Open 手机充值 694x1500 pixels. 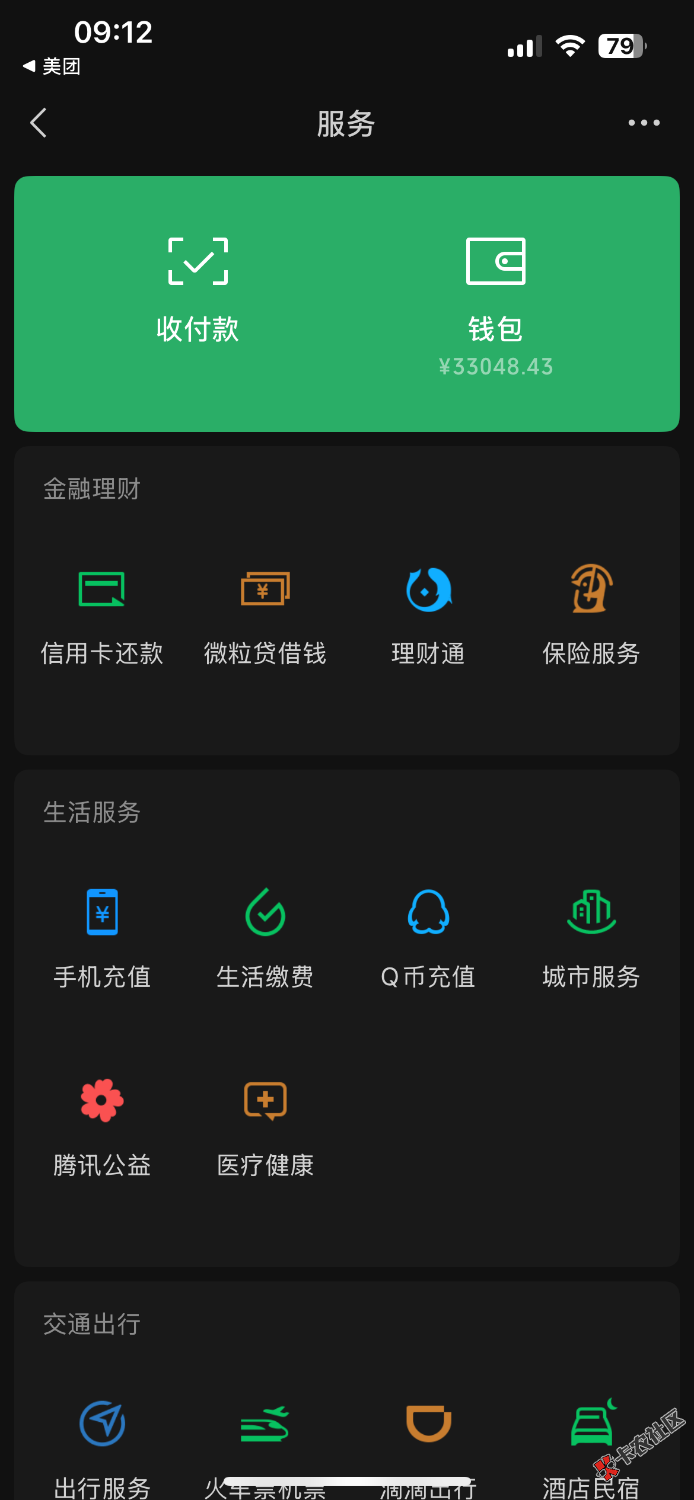pos(102,938)
